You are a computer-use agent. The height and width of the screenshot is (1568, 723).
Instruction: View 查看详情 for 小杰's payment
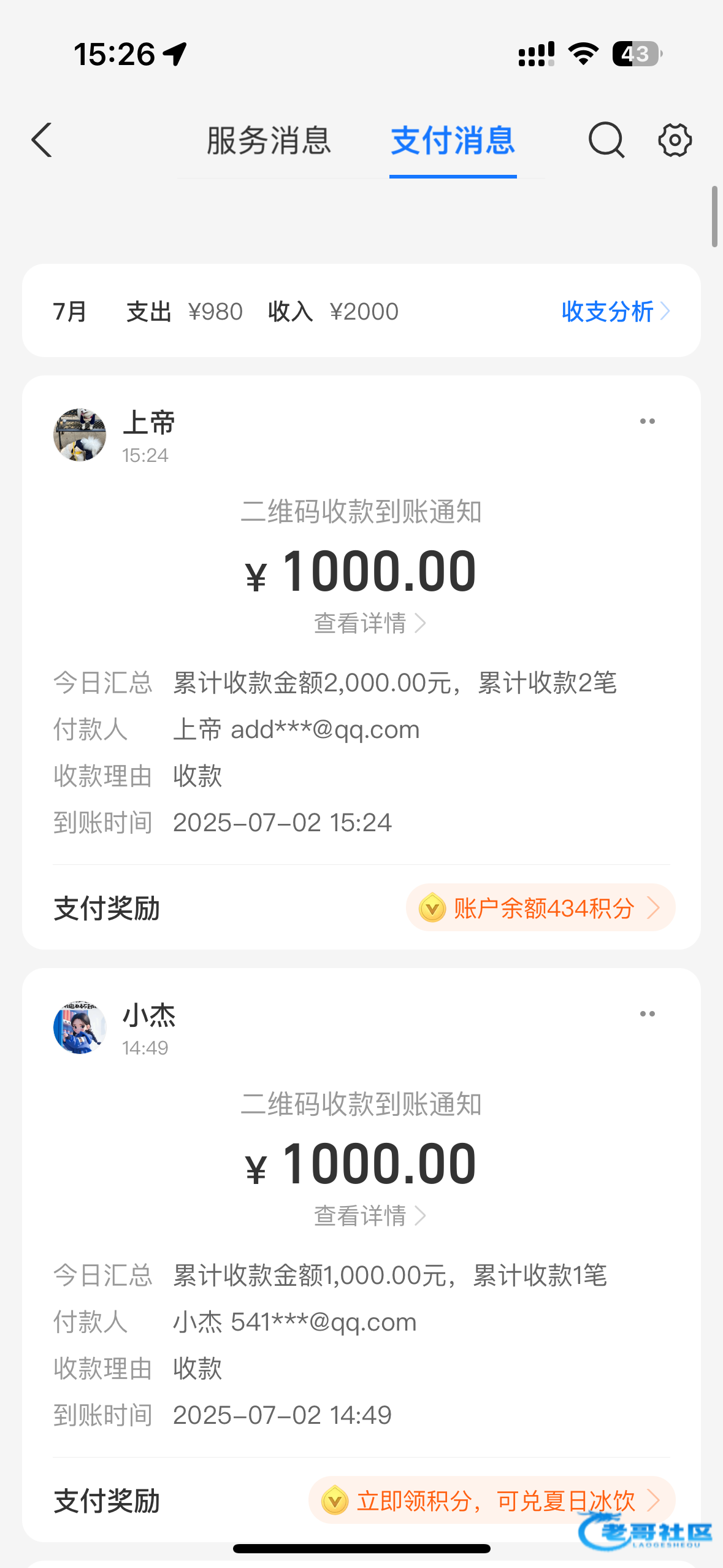point(369,1216)
